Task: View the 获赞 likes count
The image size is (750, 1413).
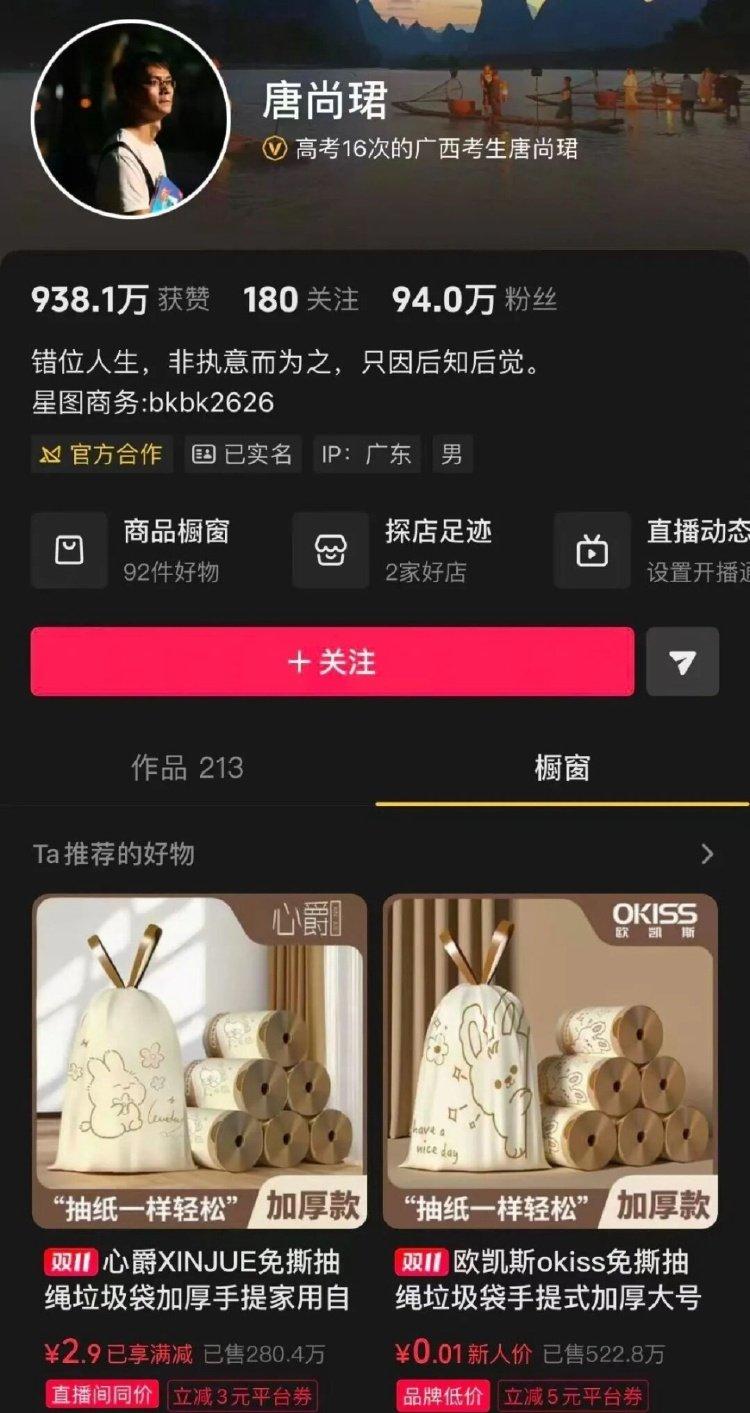Action: click(120, 299)
